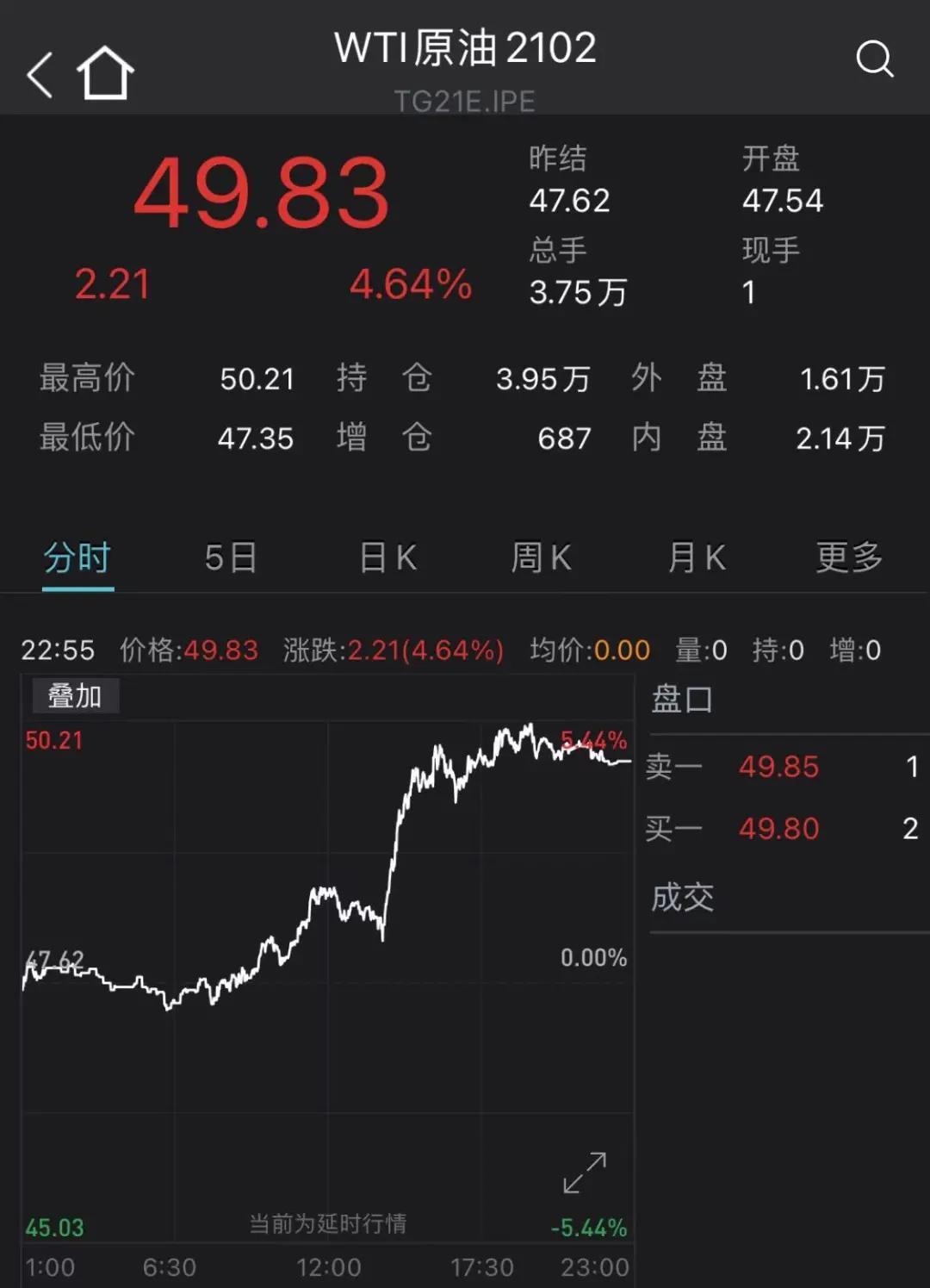Viewport: 930px width, 1288px height.
Task: Tap the 卖一 ask price 49.85
Action: click(x=779, y=767)
